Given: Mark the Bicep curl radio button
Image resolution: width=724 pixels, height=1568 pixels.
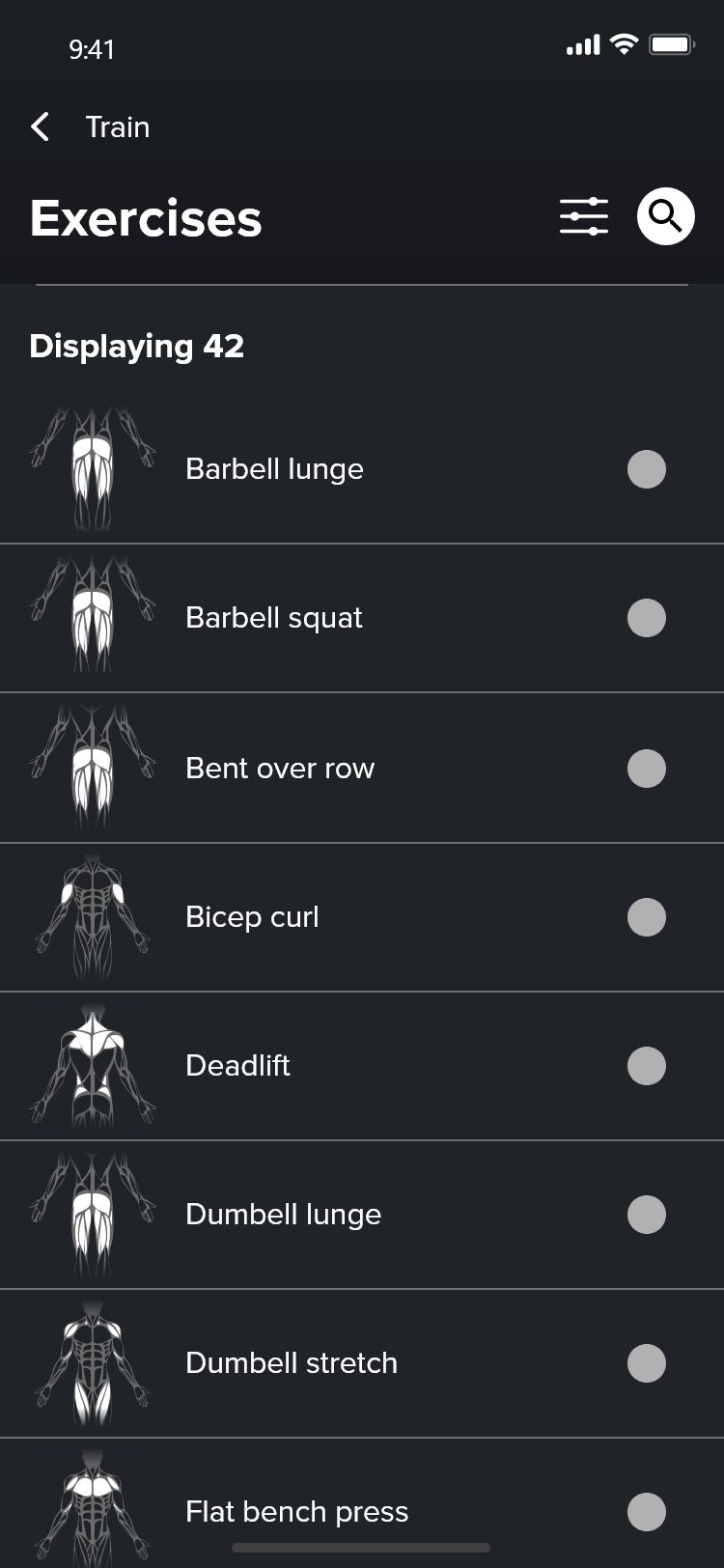Looking at the screenshot, I should (x=647, y=917).
